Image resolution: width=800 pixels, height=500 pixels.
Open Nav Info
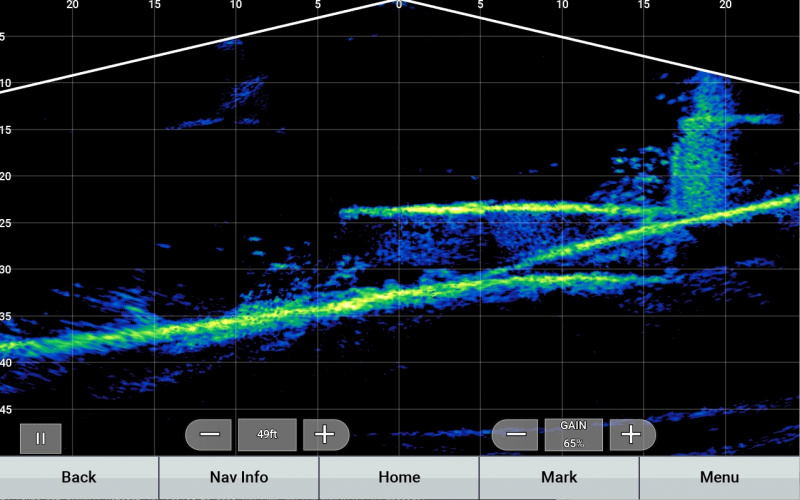(x=239, y=477)
